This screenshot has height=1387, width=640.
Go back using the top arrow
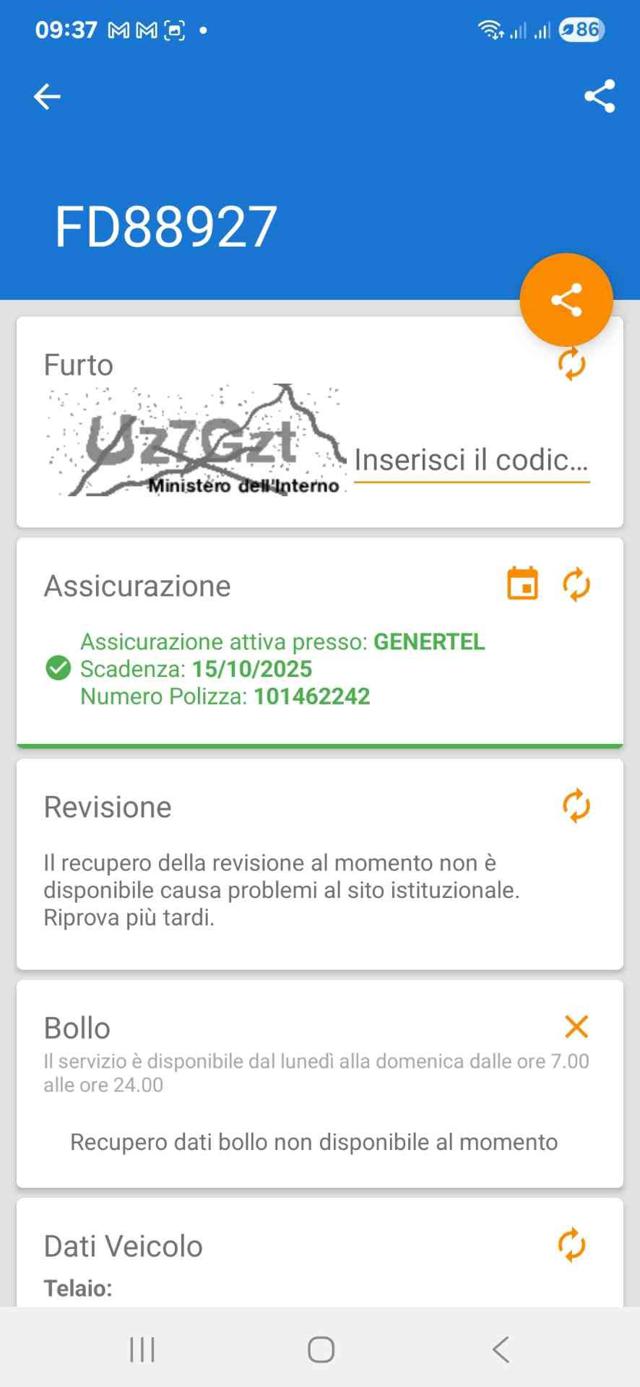(x=47, y=96)
